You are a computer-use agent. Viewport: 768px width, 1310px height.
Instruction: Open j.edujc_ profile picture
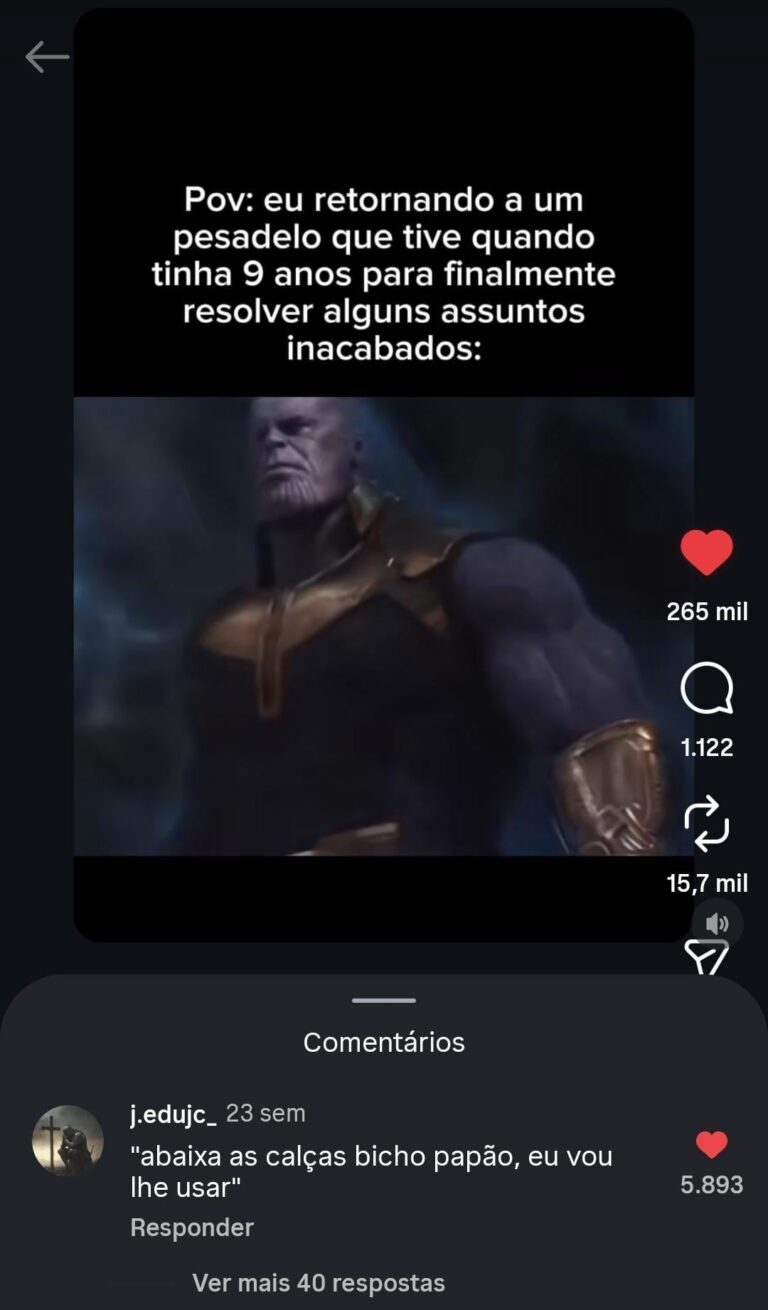click(x=68, y=1140)
